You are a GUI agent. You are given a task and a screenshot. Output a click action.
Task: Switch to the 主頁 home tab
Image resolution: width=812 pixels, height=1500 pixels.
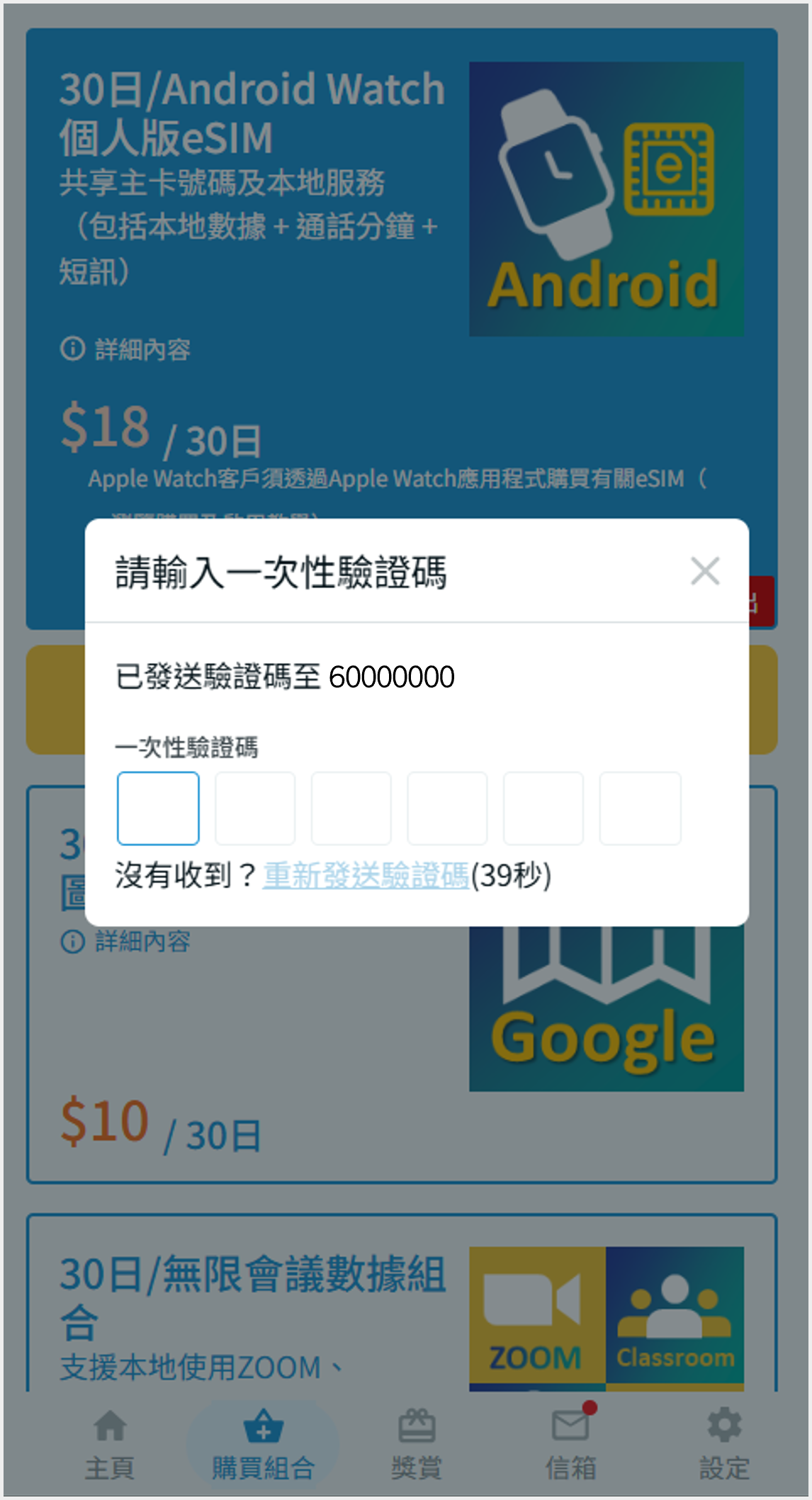[110, 1444]
